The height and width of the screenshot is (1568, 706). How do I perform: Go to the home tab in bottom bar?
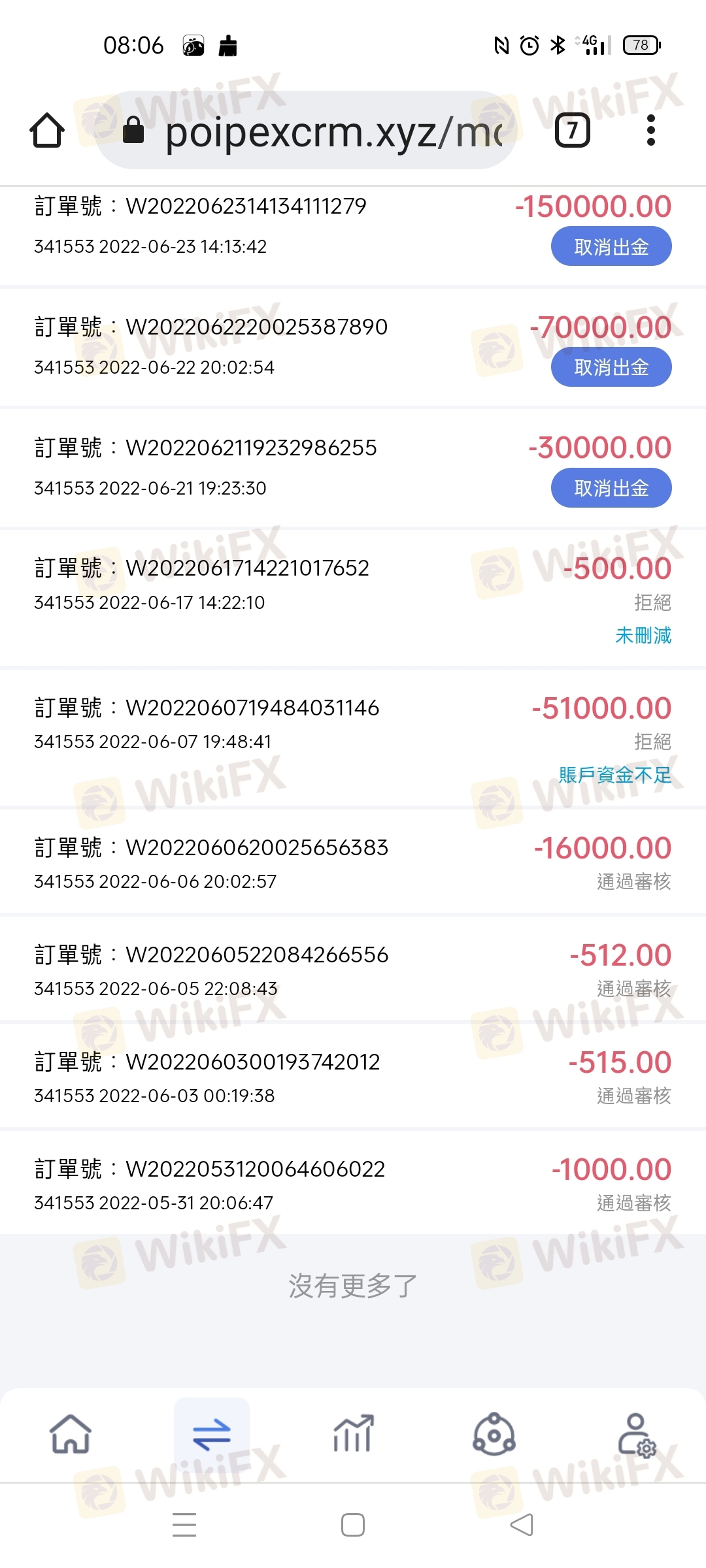[71, 1435]
